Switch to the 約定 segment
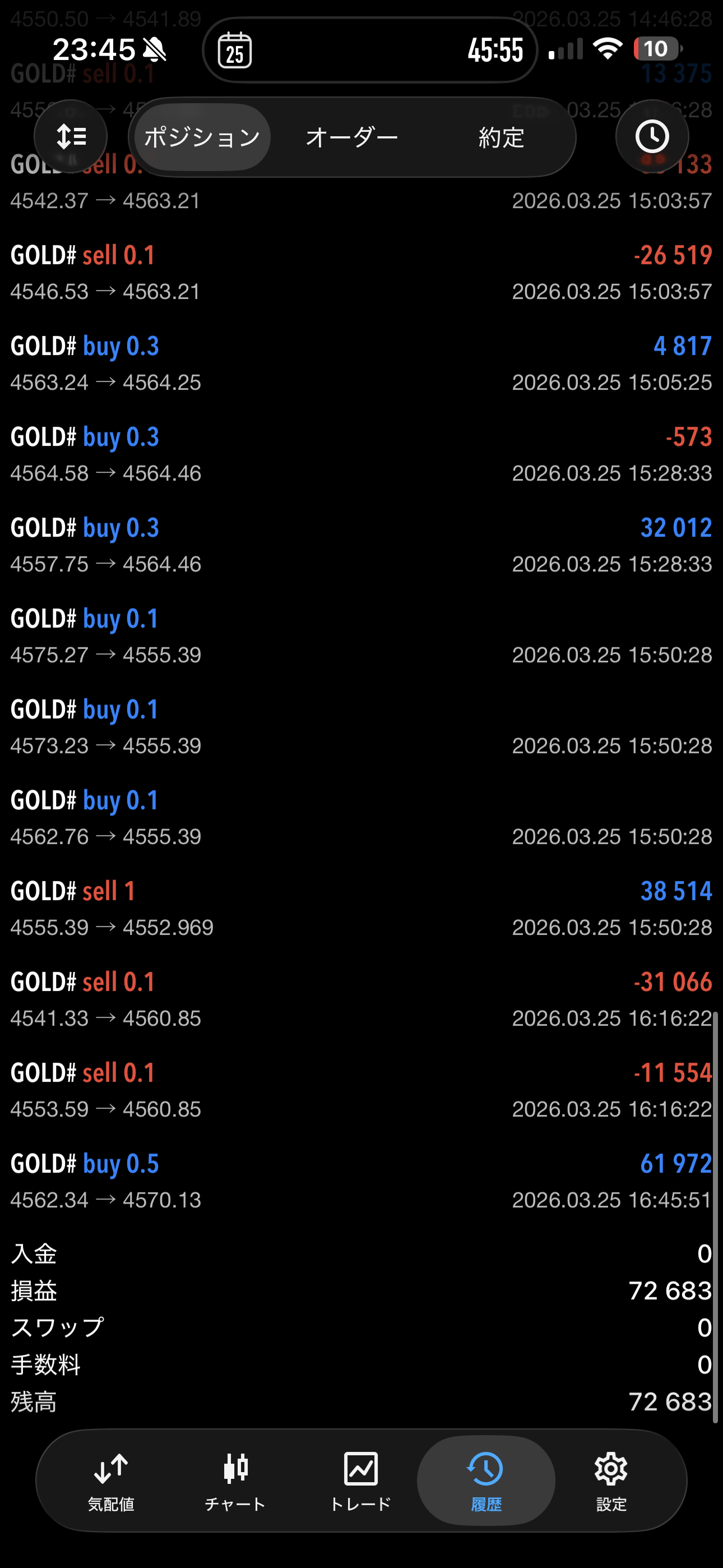 [x=501, y=137]
